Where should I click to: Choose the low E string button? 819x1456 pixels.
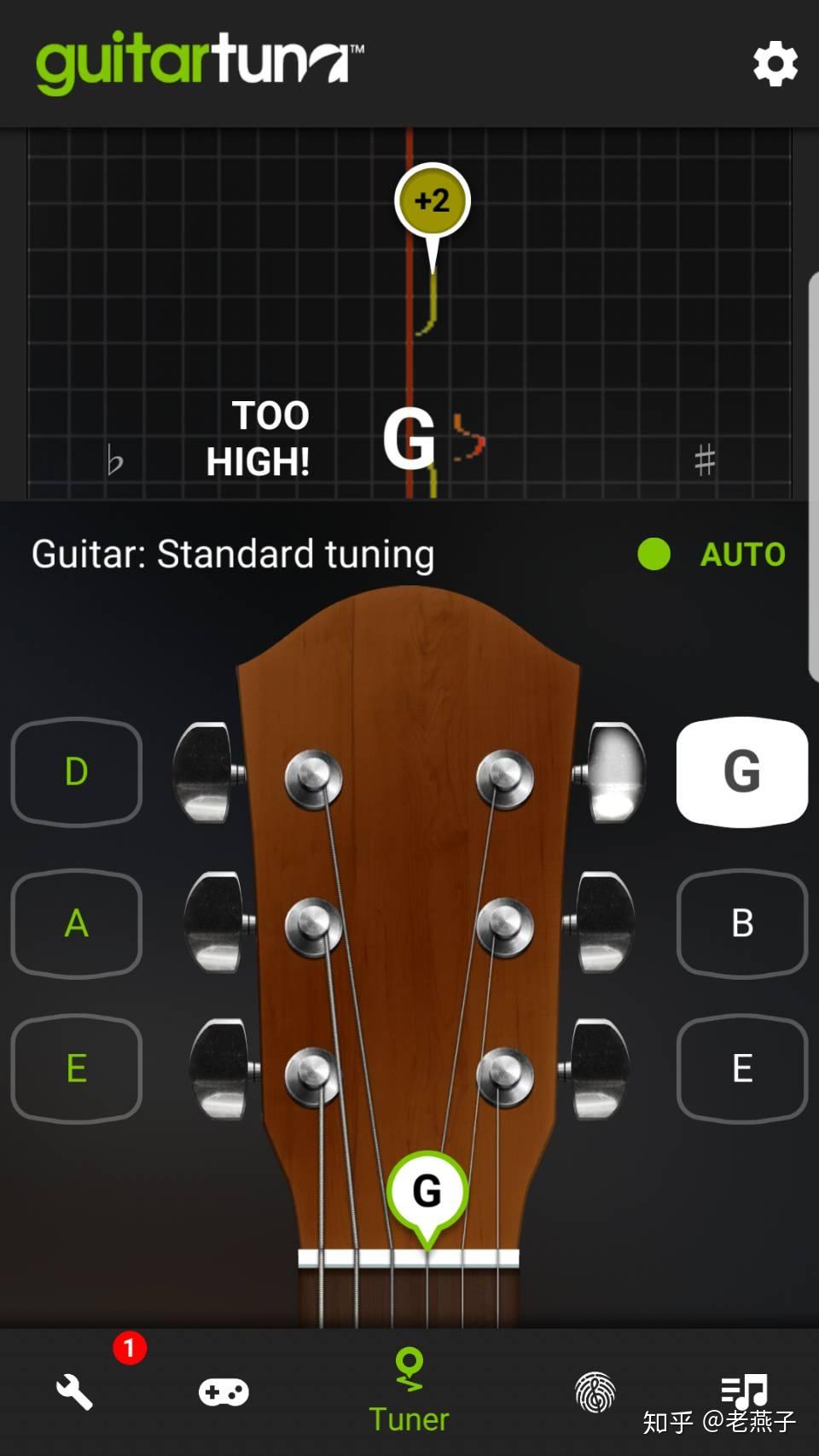click(x=77, y=1069)
